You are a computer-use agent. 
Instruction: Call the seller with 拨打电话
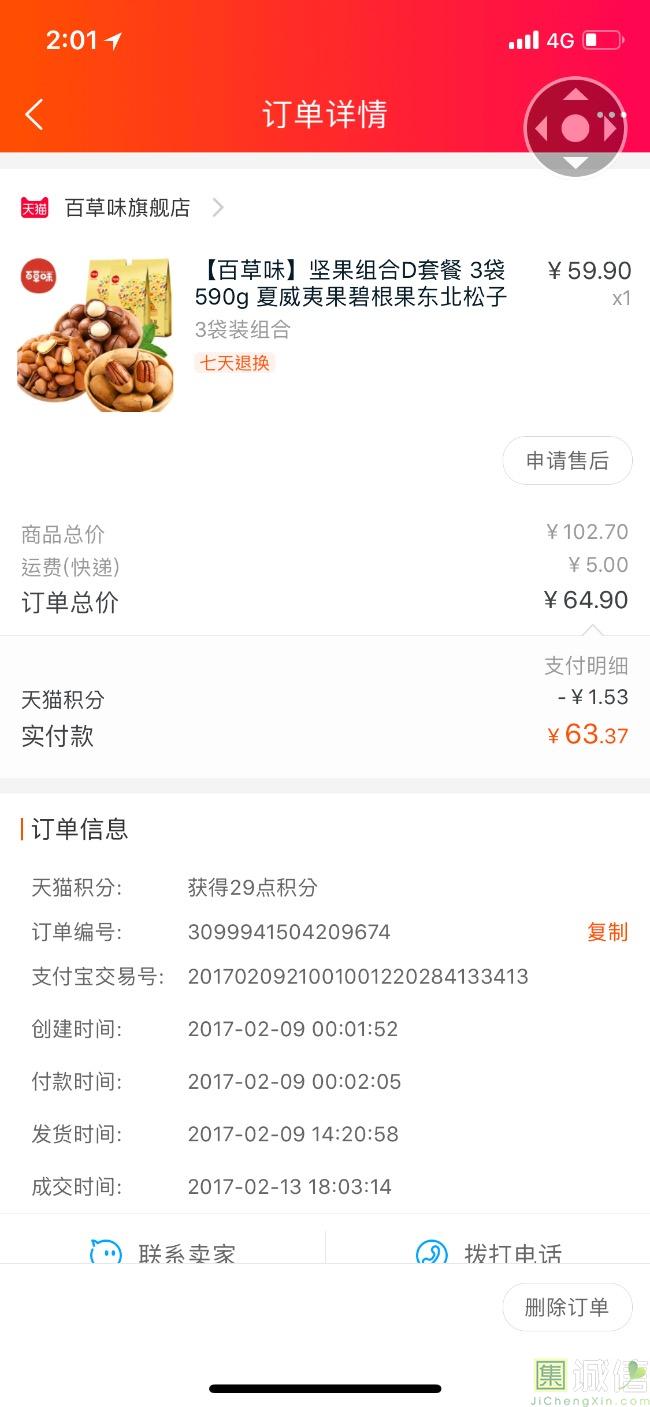(x=489, y=1250)
